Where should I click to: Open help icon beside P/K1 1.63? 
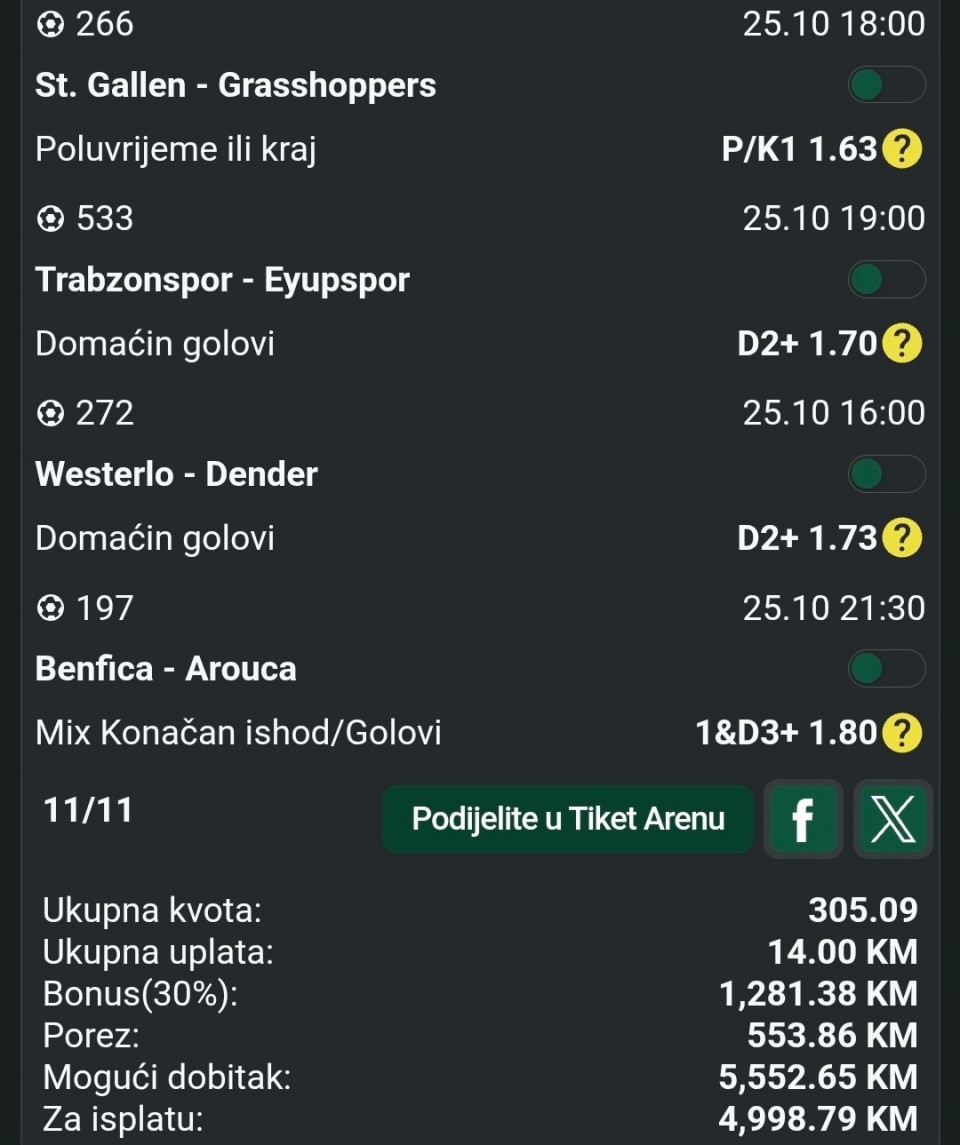tap(902, 150)
